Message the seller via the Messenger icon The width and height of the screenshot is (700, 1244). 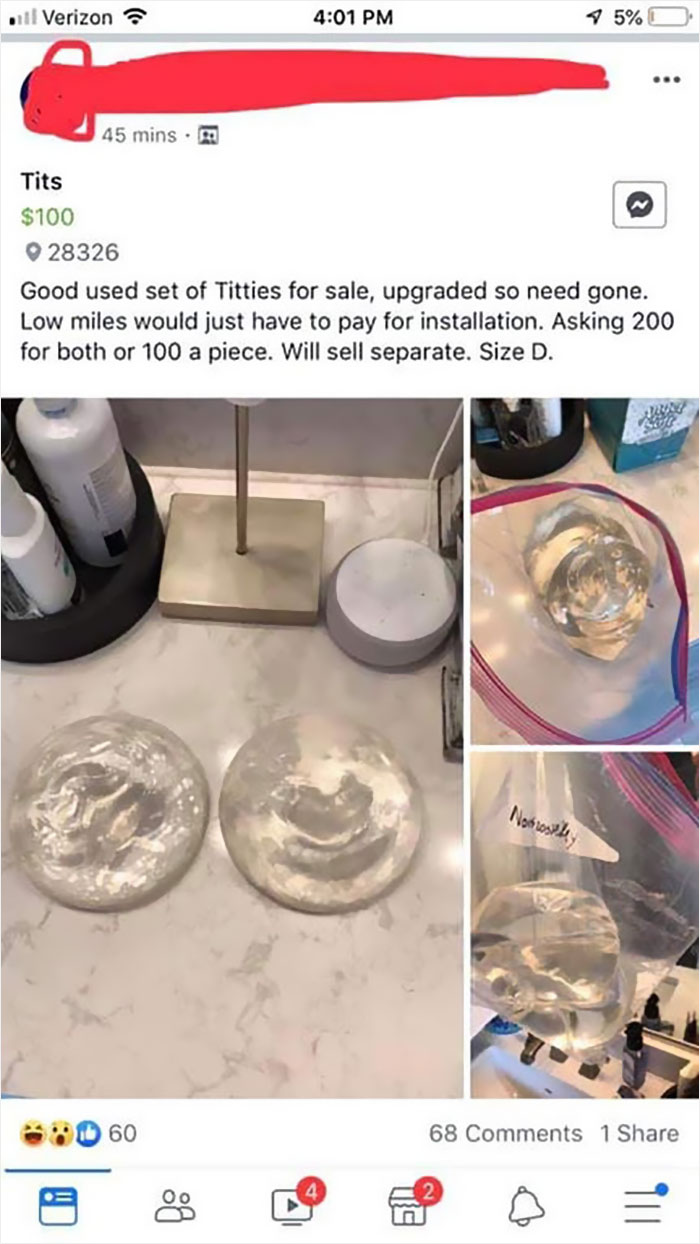point(640,205)
